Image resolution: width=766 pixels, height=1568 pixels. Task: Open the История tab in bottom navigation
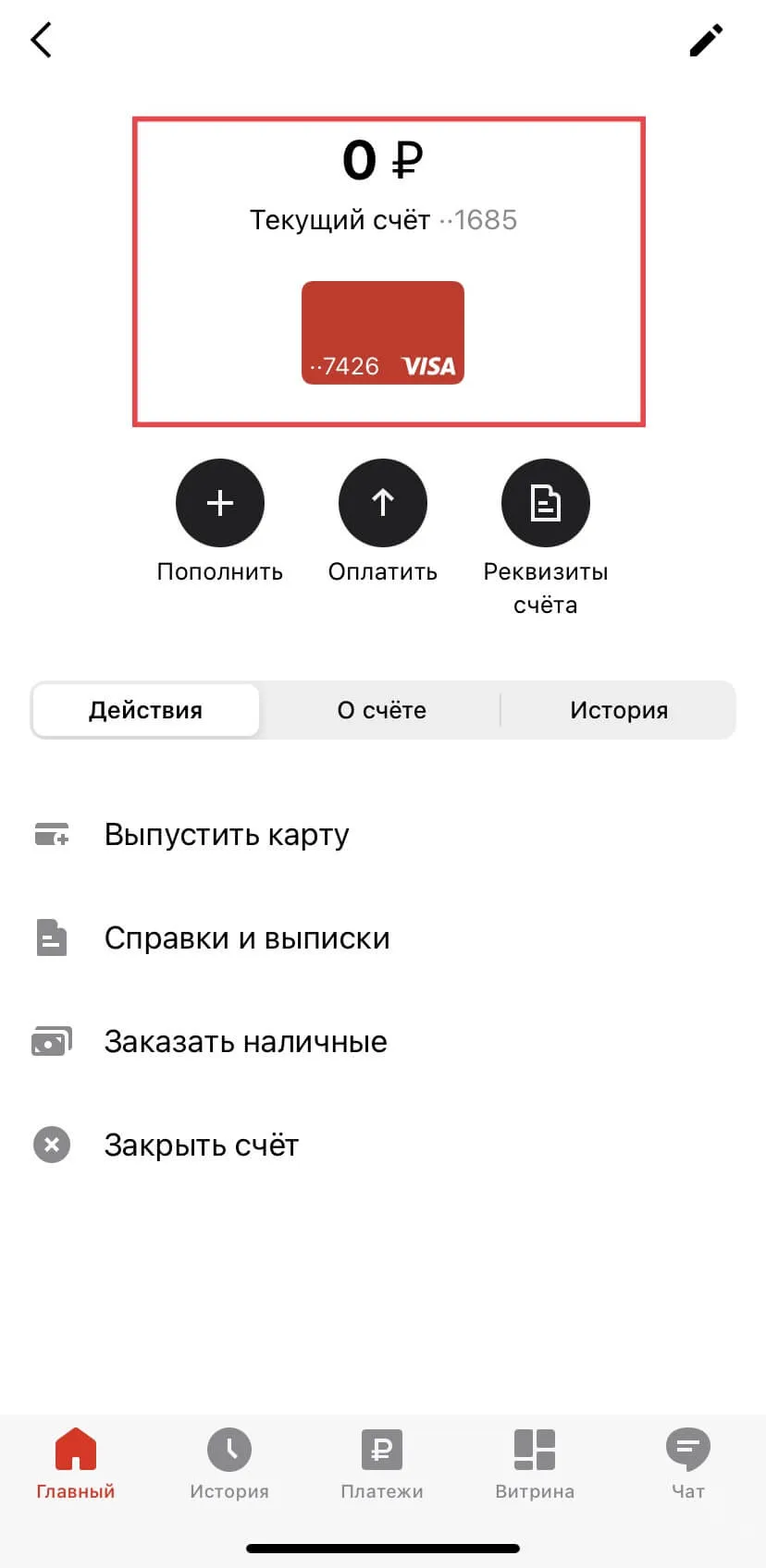pos(229,1464)
